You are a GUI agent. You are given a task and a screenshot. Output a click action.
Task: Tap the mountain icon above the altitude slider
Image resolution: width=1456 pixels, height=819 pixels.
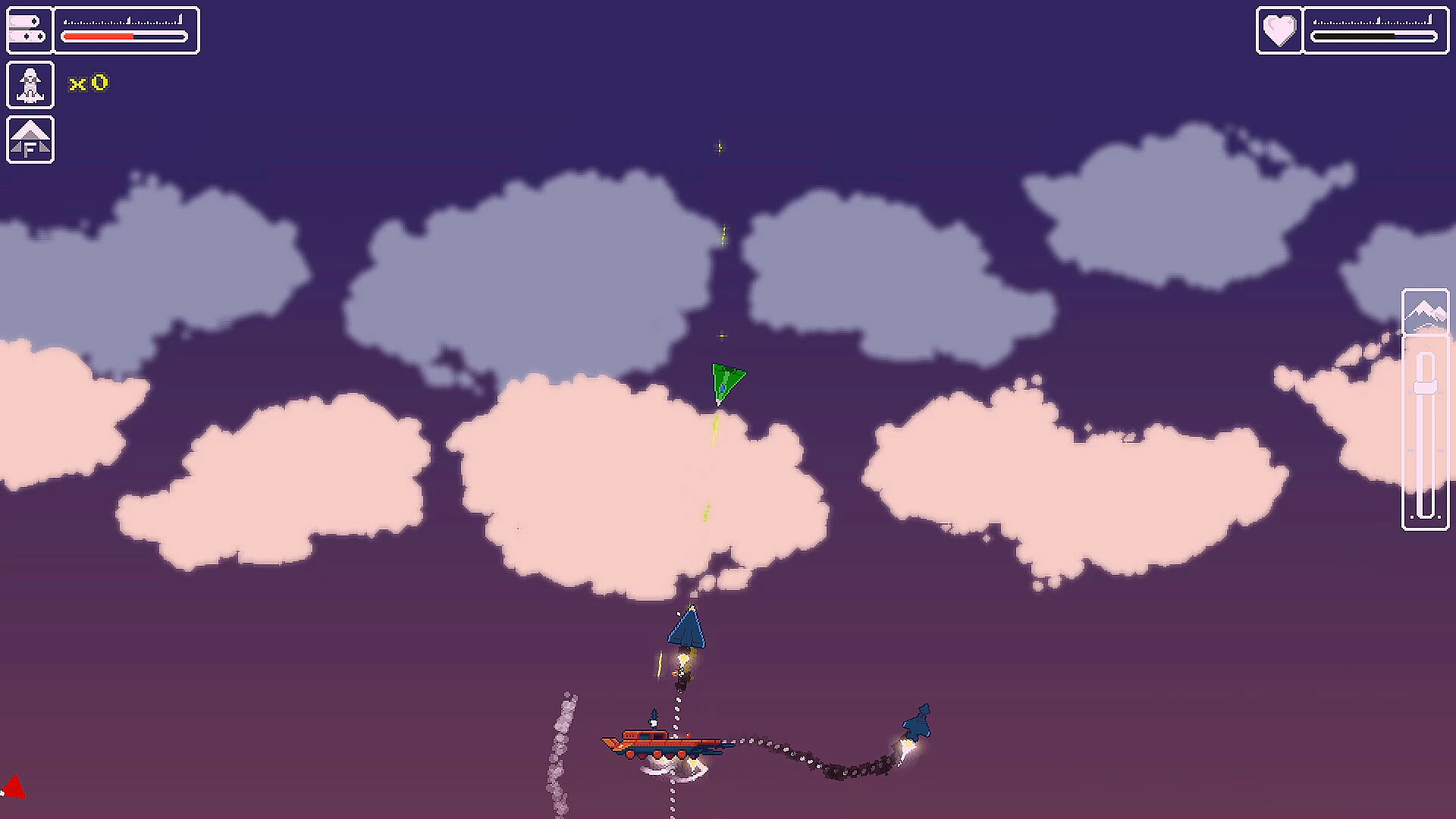coord(1426,311)
